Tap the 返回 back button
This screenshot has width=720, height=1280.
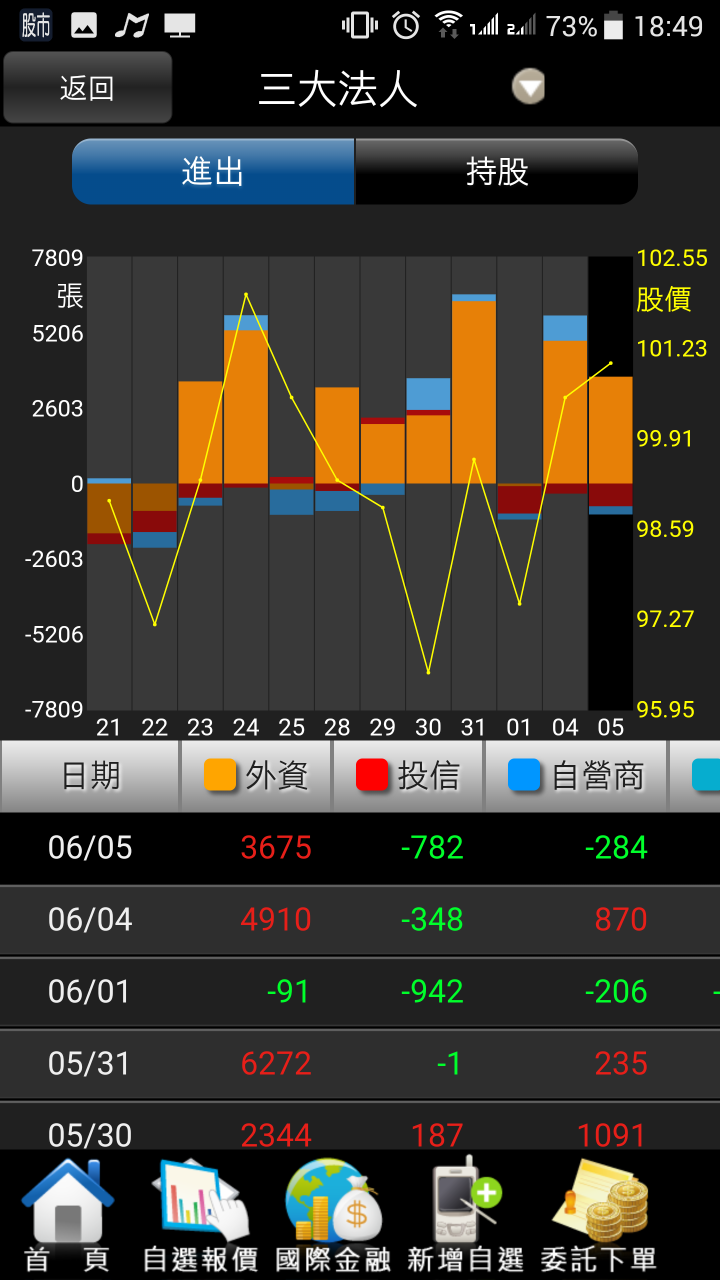click(88, 88)
